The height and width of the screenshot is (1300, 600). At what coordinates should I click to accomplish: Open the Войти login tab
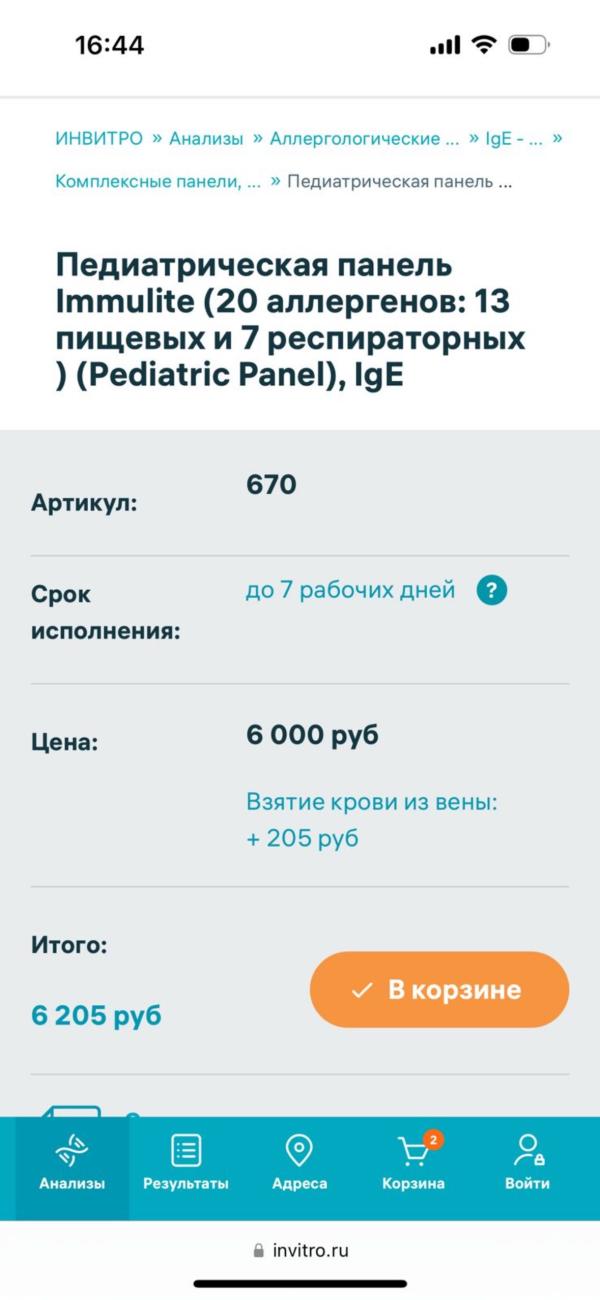pyautogui.click(x=527, y=1163)
